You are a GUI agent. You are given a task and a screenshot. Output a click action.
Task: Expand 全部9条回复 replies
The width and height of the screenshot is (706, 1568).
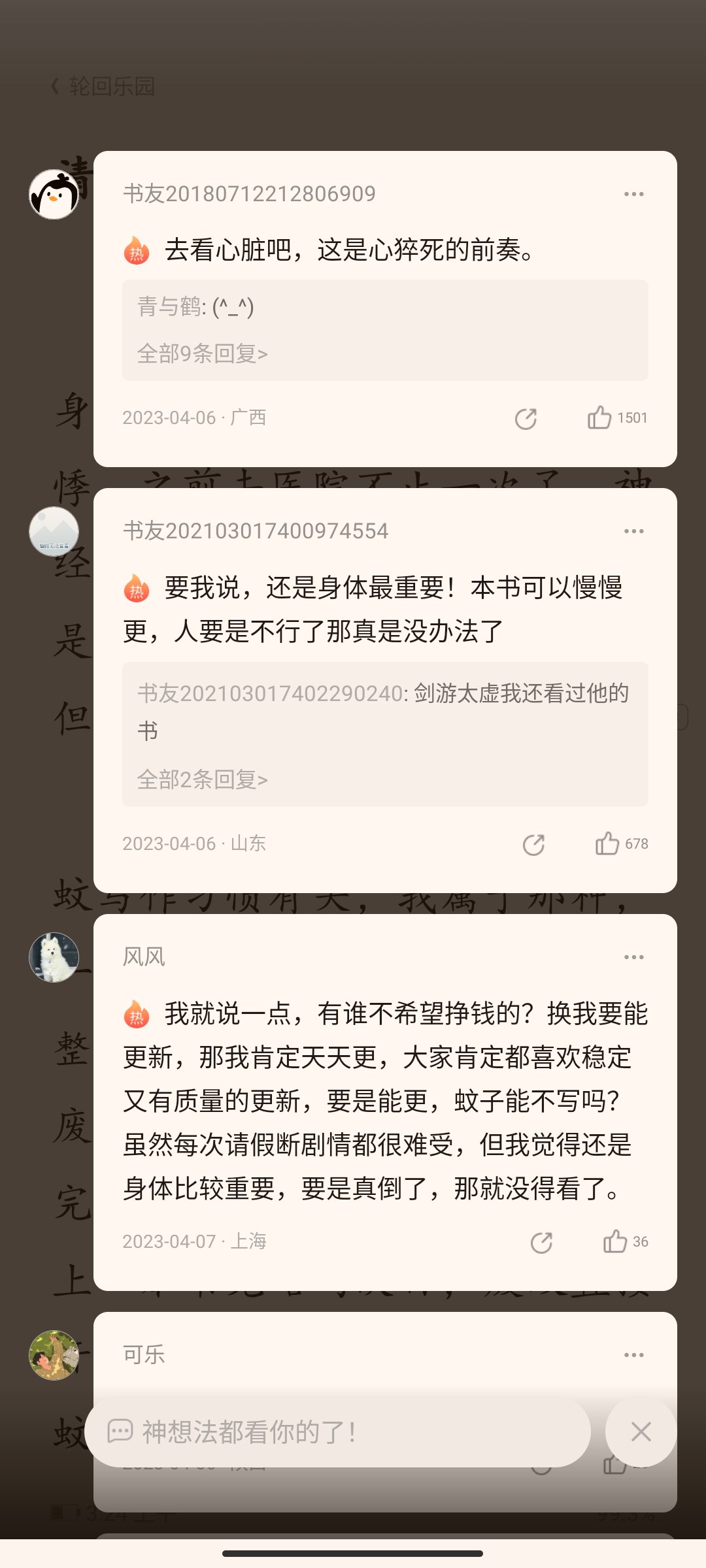(202, 353)
